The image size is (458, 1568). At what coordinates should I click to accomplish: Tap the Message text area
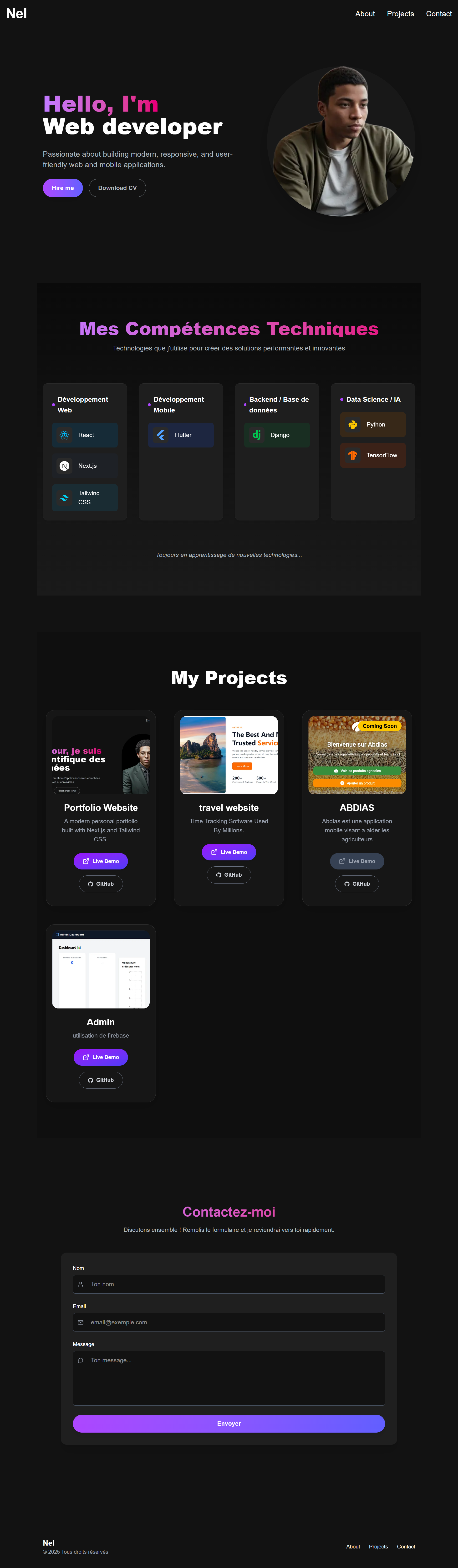[x=229, y=1378]
